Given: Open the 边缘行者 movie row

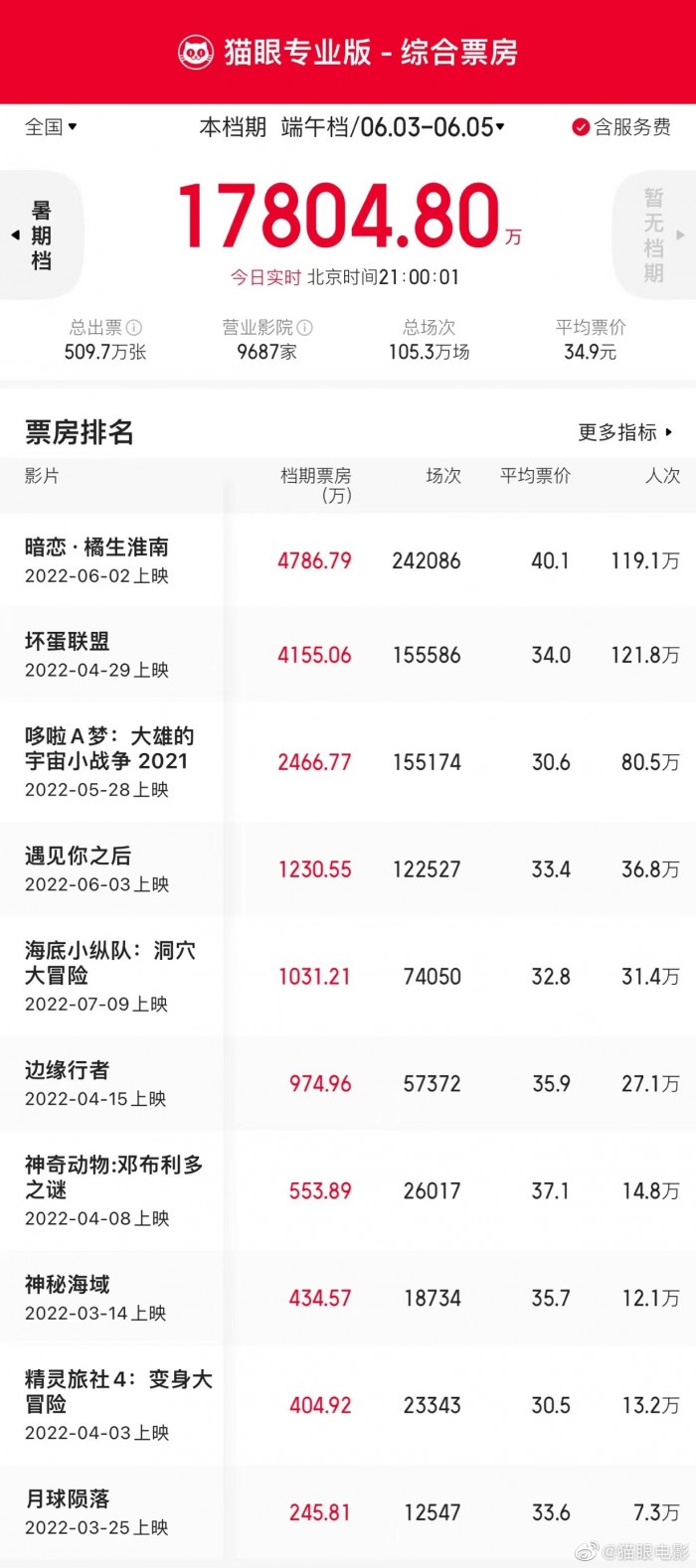Looking at the screenshot, I should click(348, 1084).
